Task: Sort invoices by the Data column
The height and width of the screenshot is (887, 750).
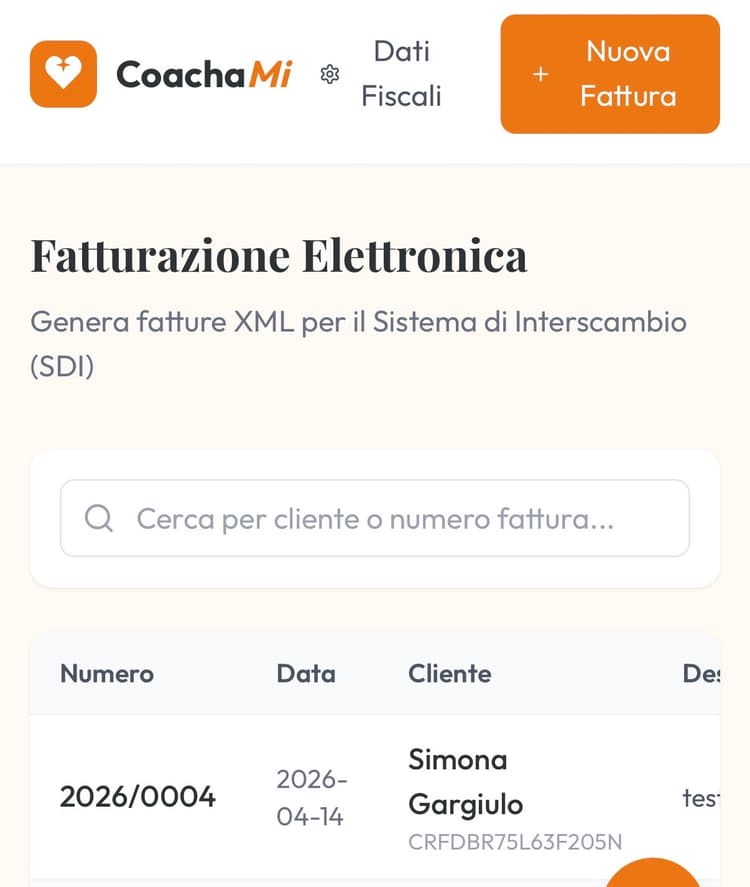Action: [307, 673]
